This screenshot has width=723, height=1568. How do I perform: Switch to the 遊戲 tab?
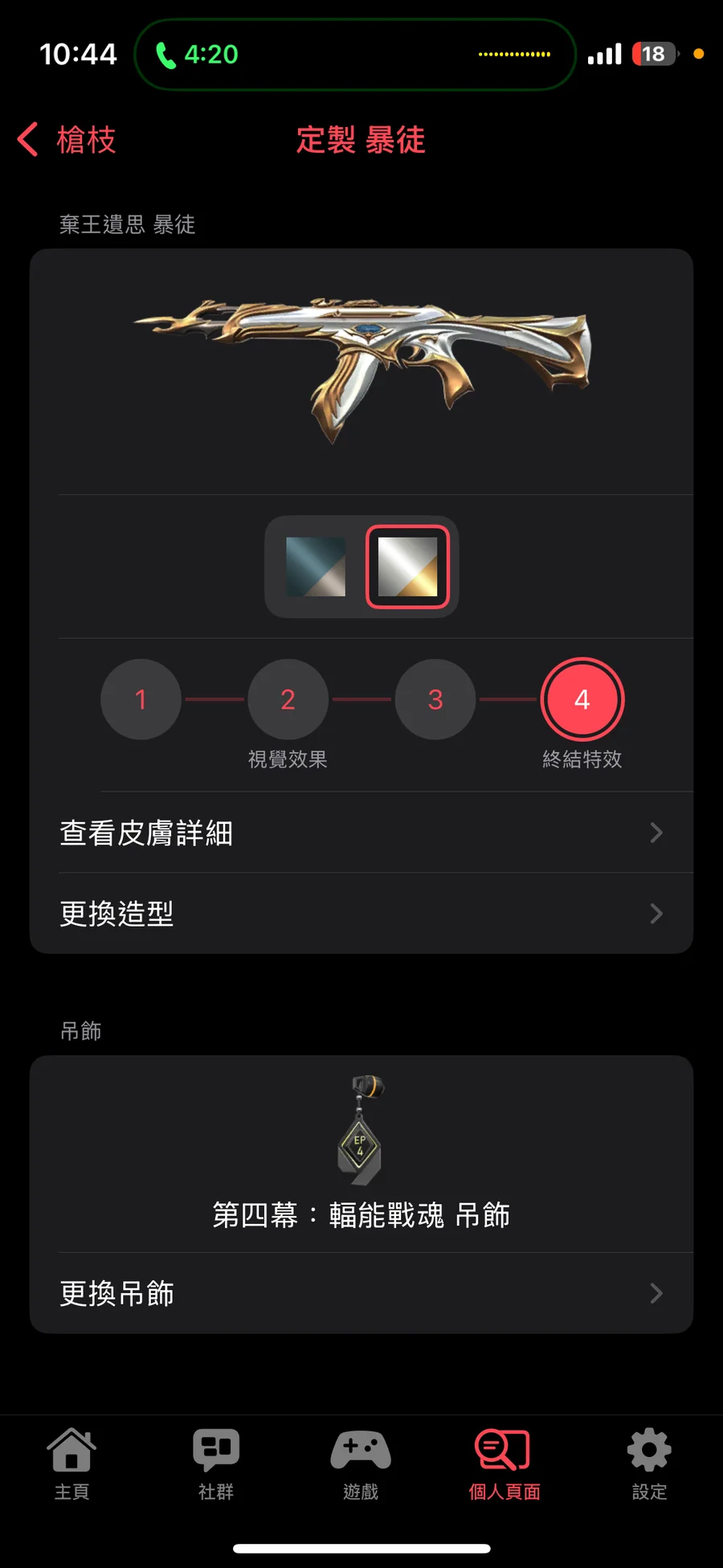pyautogui.click(x=361, y=1464)
